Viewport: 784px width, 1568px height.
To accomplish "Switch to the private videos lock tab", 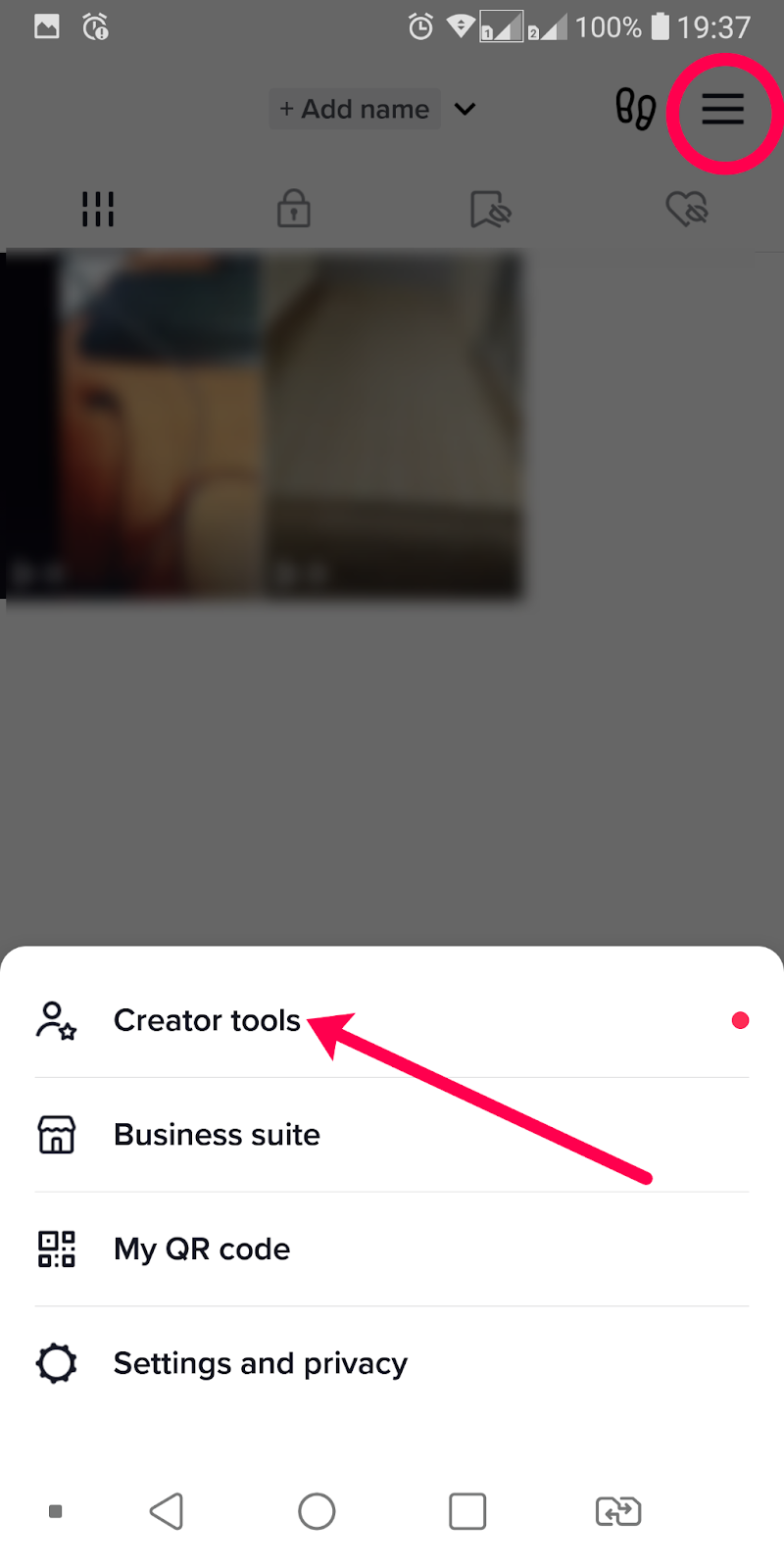I will 293,209.
